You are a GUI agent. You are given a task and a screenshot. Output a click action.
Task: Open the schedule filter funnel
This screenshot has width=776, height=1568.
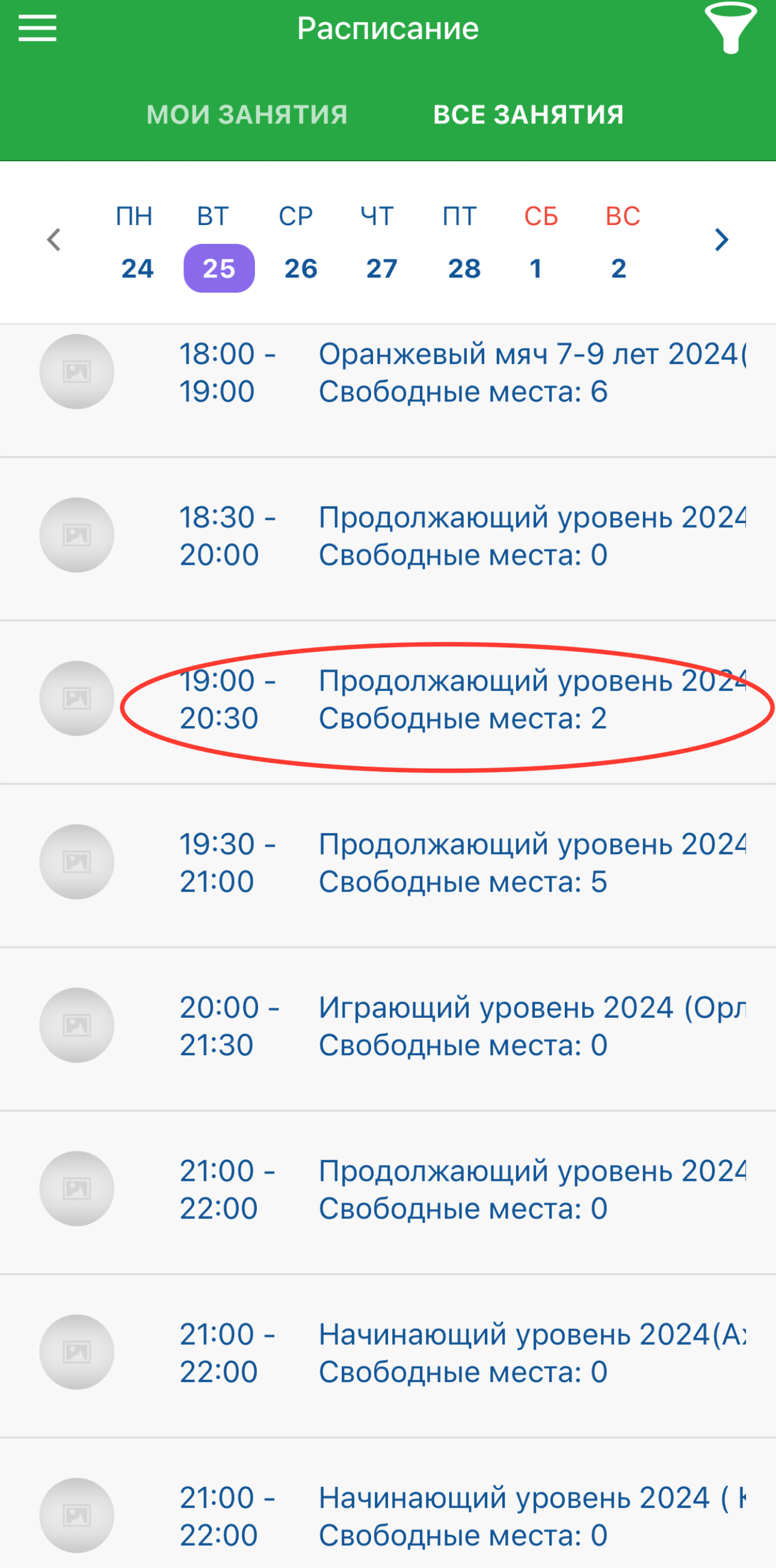pyautogui.click(x=730, y=29)
